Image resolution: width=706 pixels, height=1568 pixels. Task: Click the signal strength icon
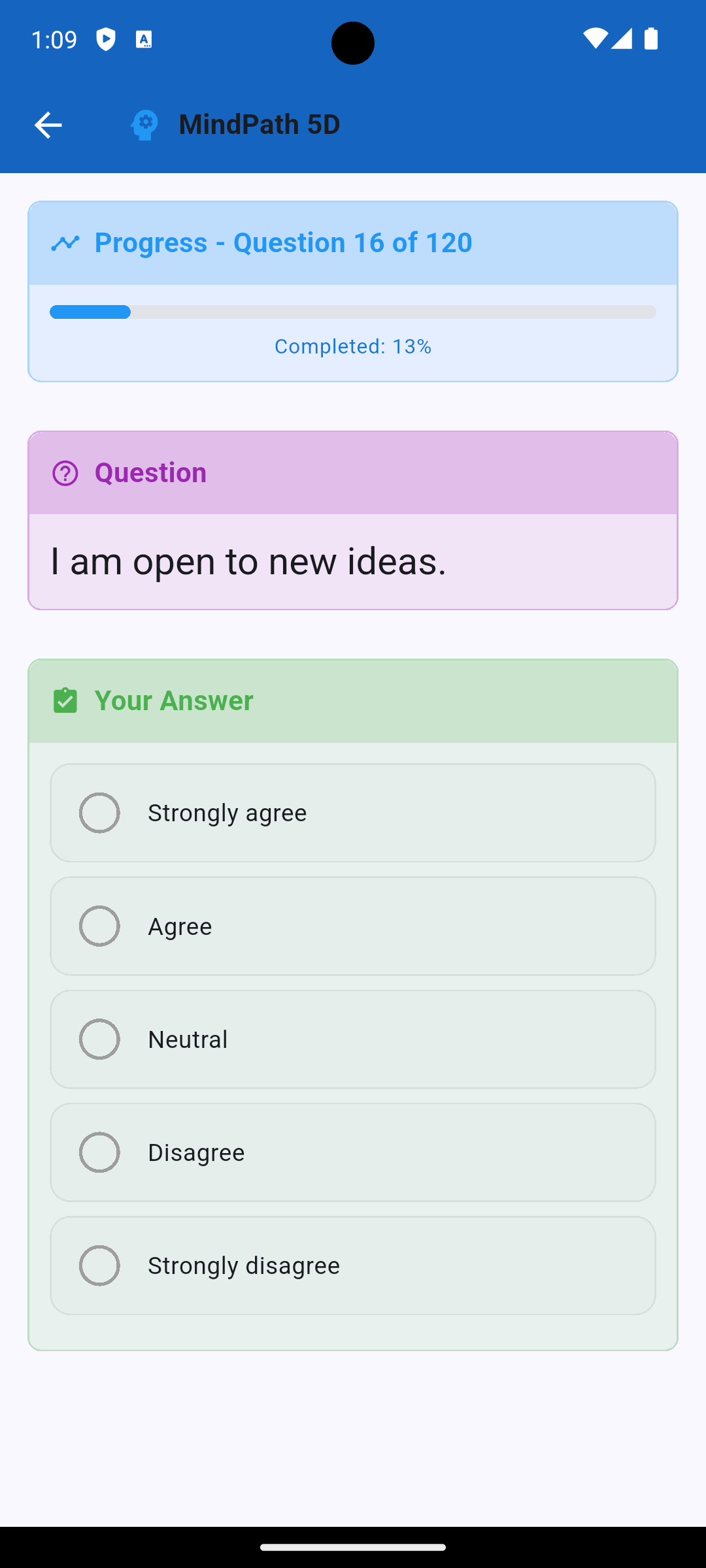click(622, 41)
